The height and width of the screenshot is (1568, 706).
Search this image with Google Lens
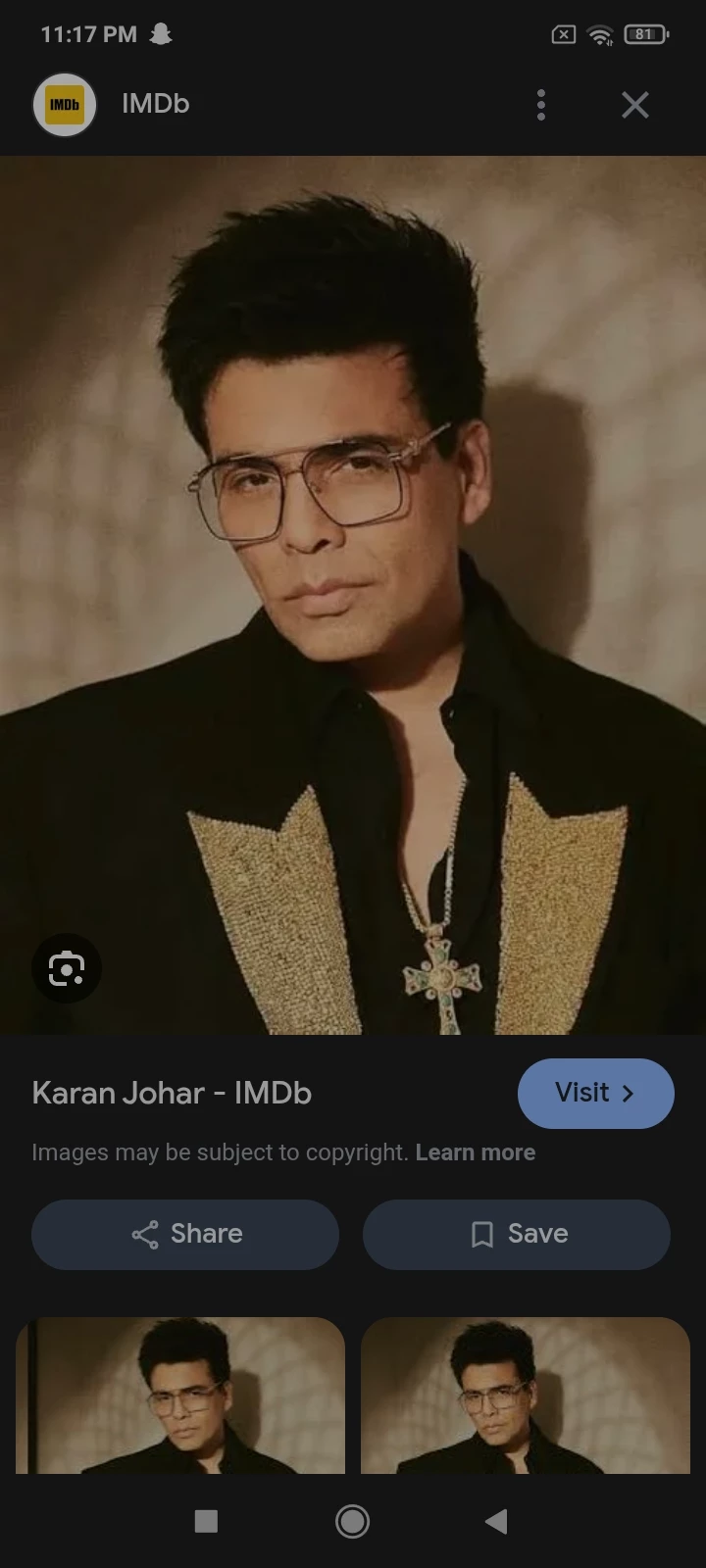coord(67,968)
